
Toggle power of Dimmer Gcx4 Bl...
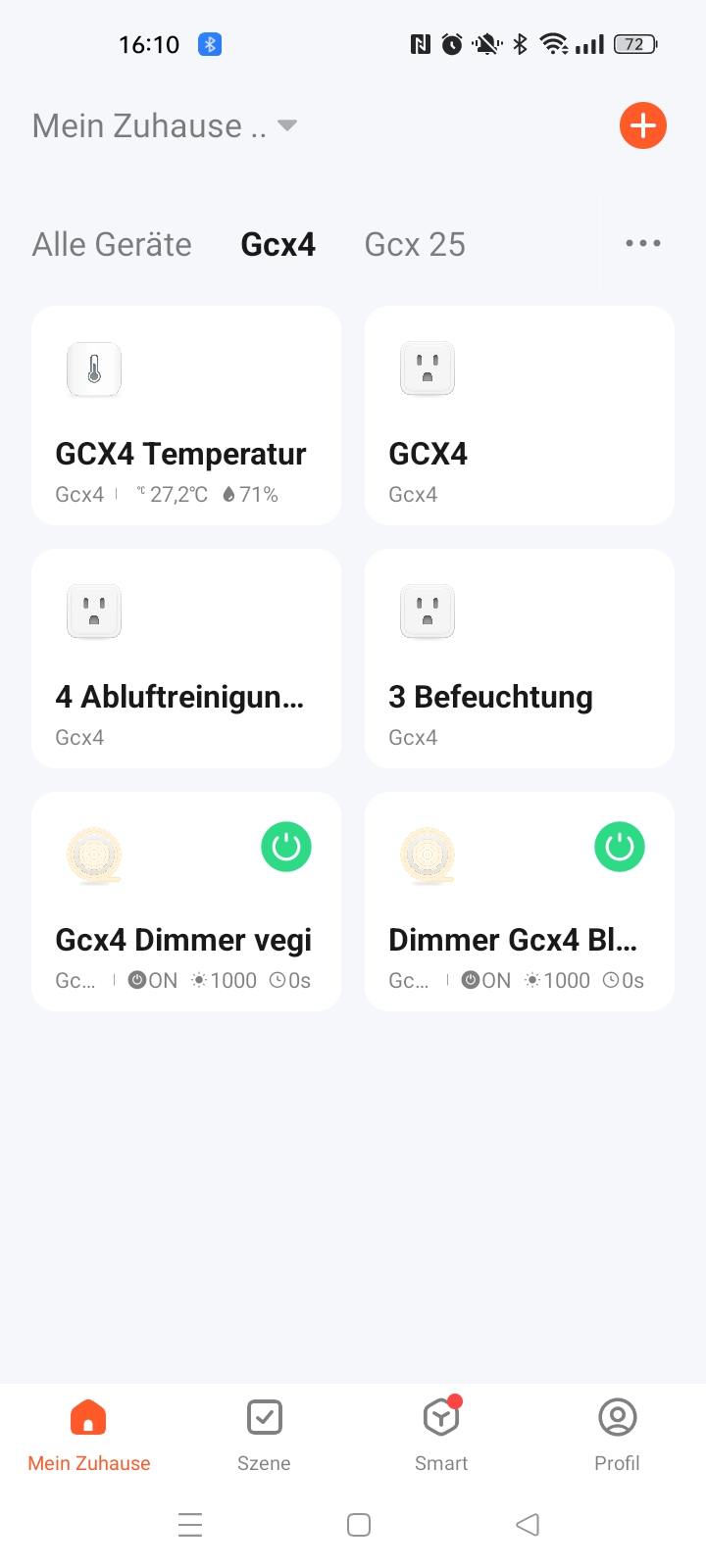620,847
